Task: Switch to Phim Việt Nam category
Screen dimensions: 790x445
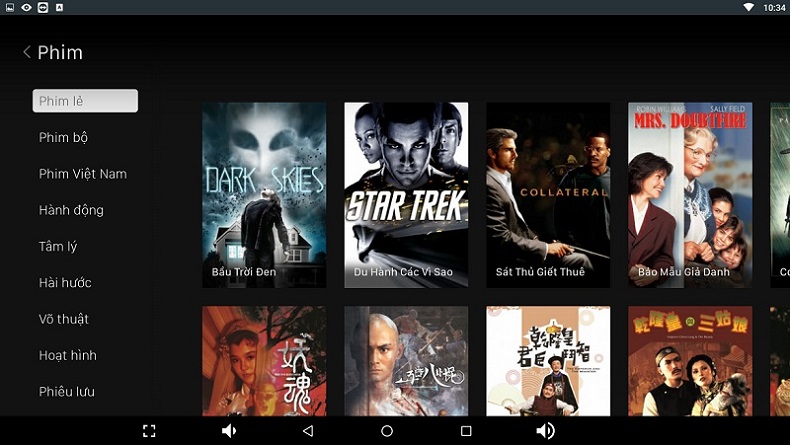Action: pyautogui.click(x=83, y=174)
